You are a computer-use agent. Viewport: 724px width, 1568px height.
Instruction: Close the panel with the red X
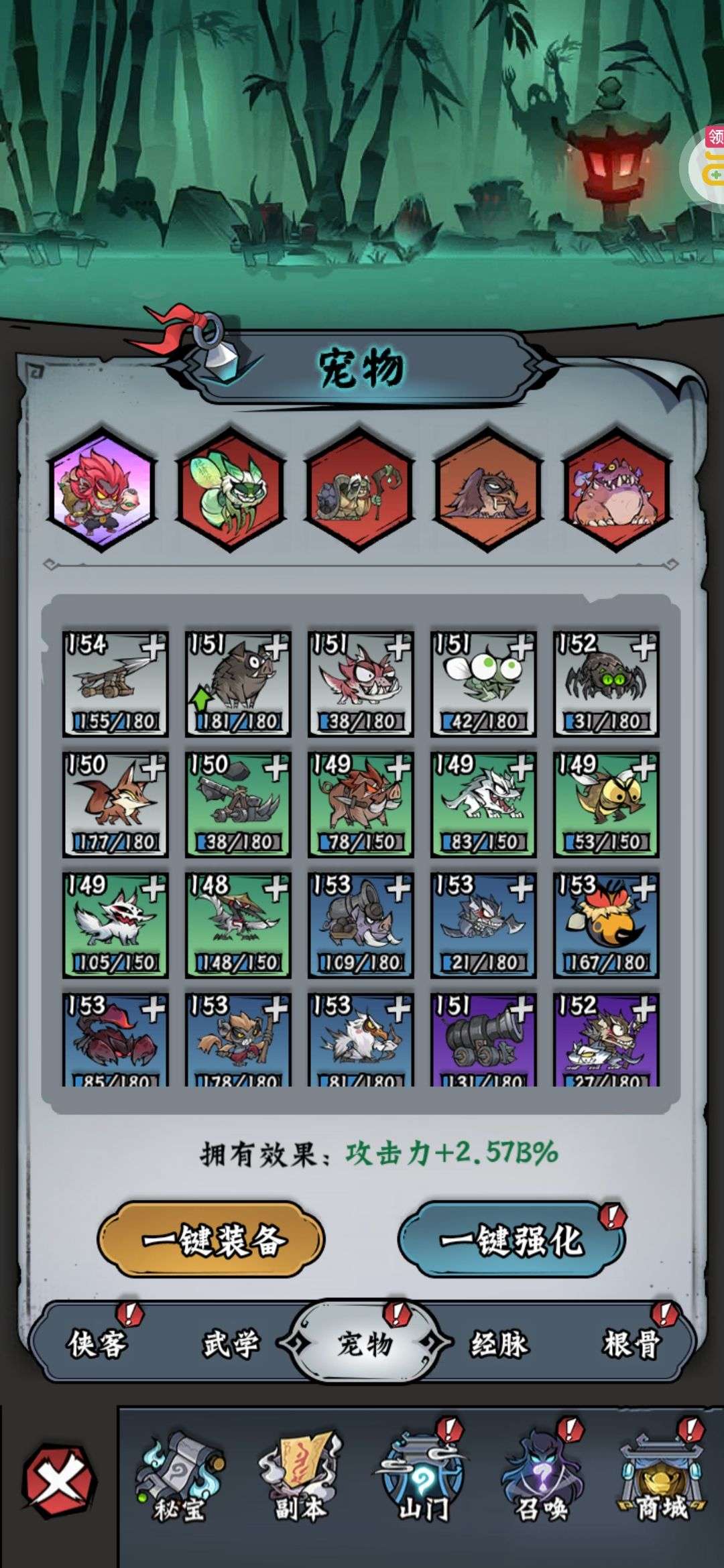tap(59, 1479)
